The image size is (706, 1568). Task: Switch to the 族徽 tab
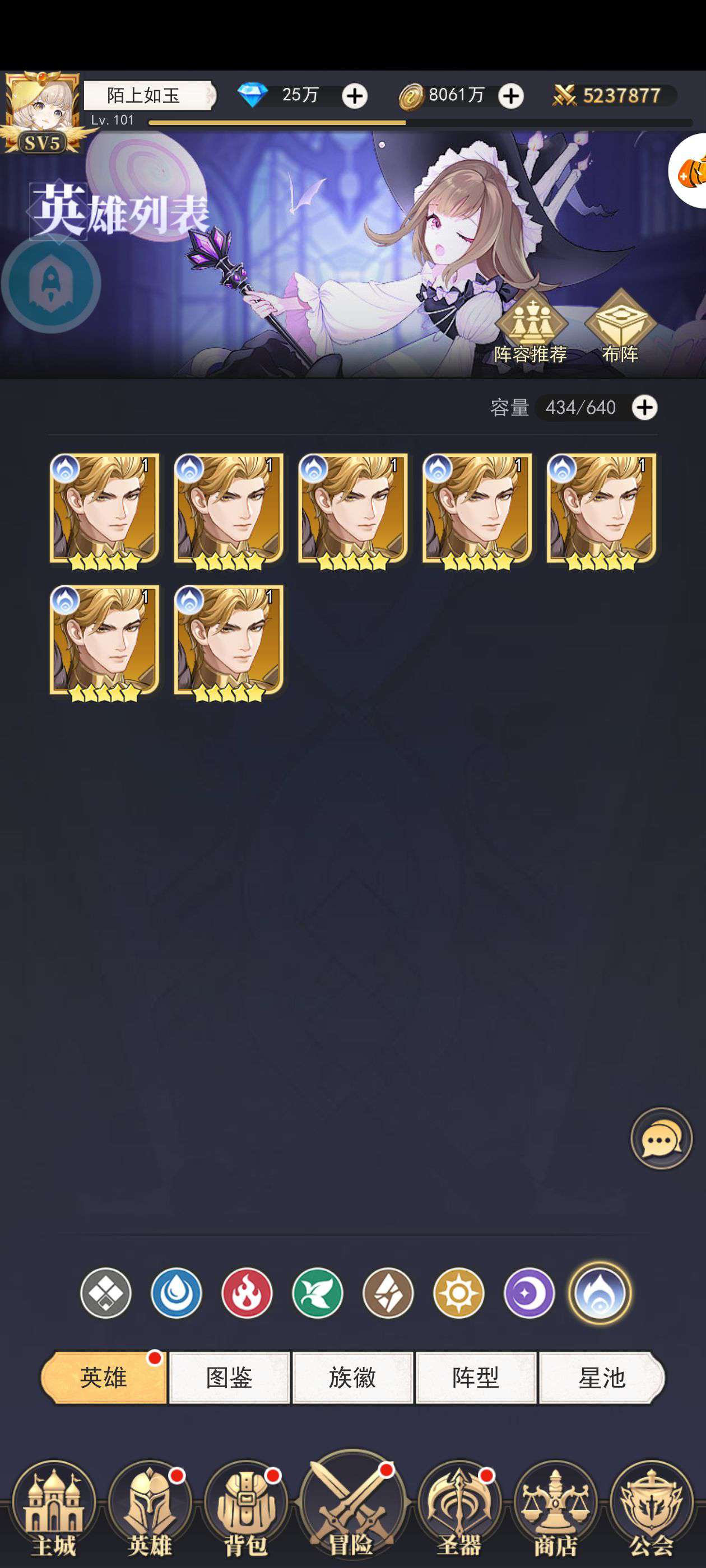(352, 1378)
